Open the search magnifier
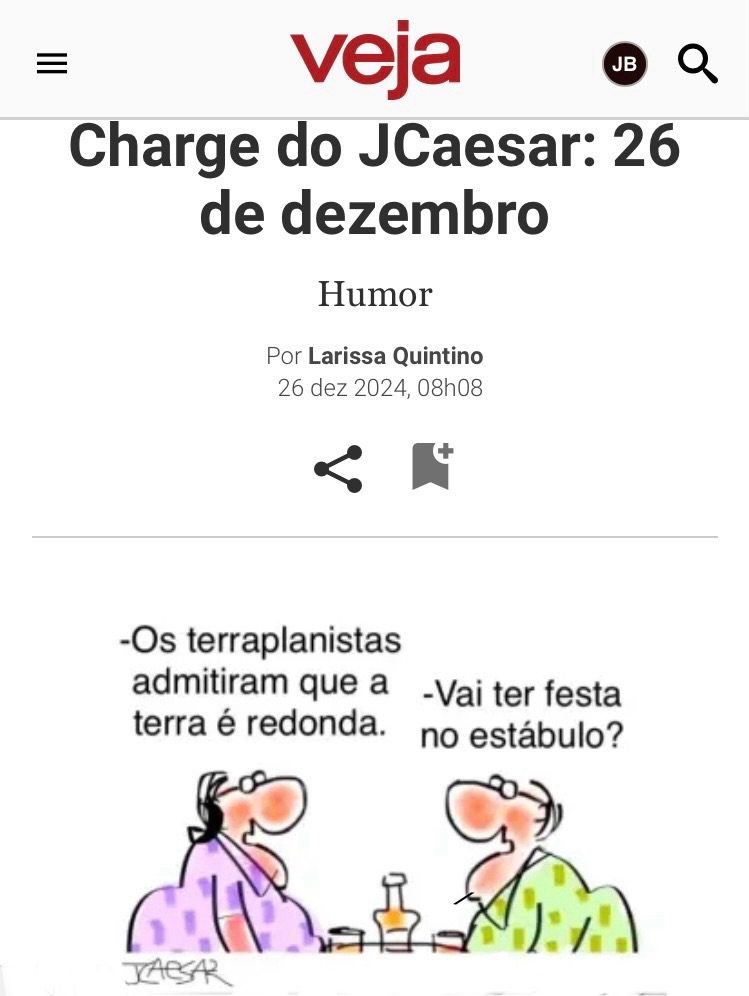Image resolution: width=749 pixels, height=996 pixels. 697,64
